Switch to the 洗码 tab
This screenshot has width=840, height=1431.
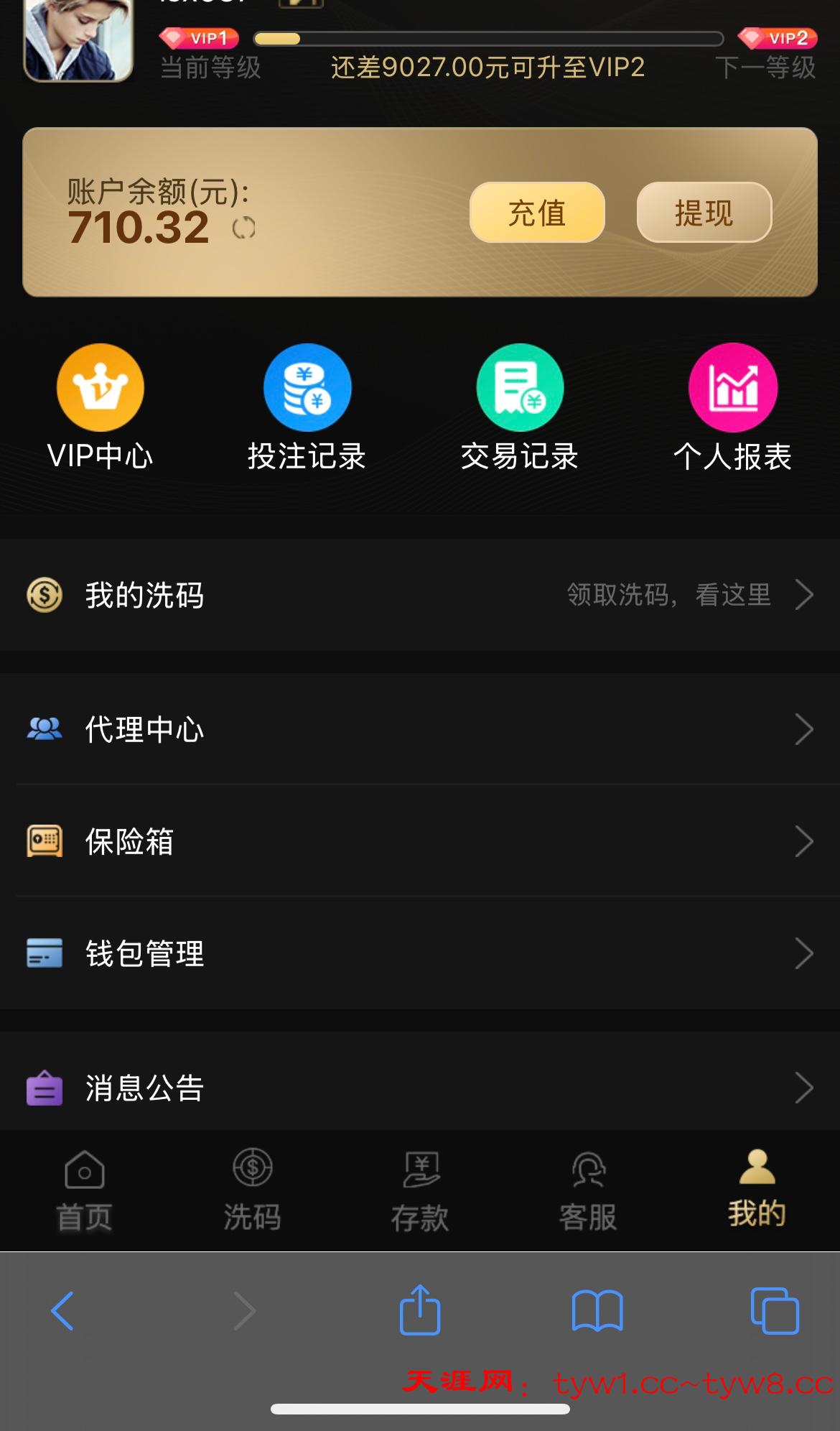tap(252, 1190)
